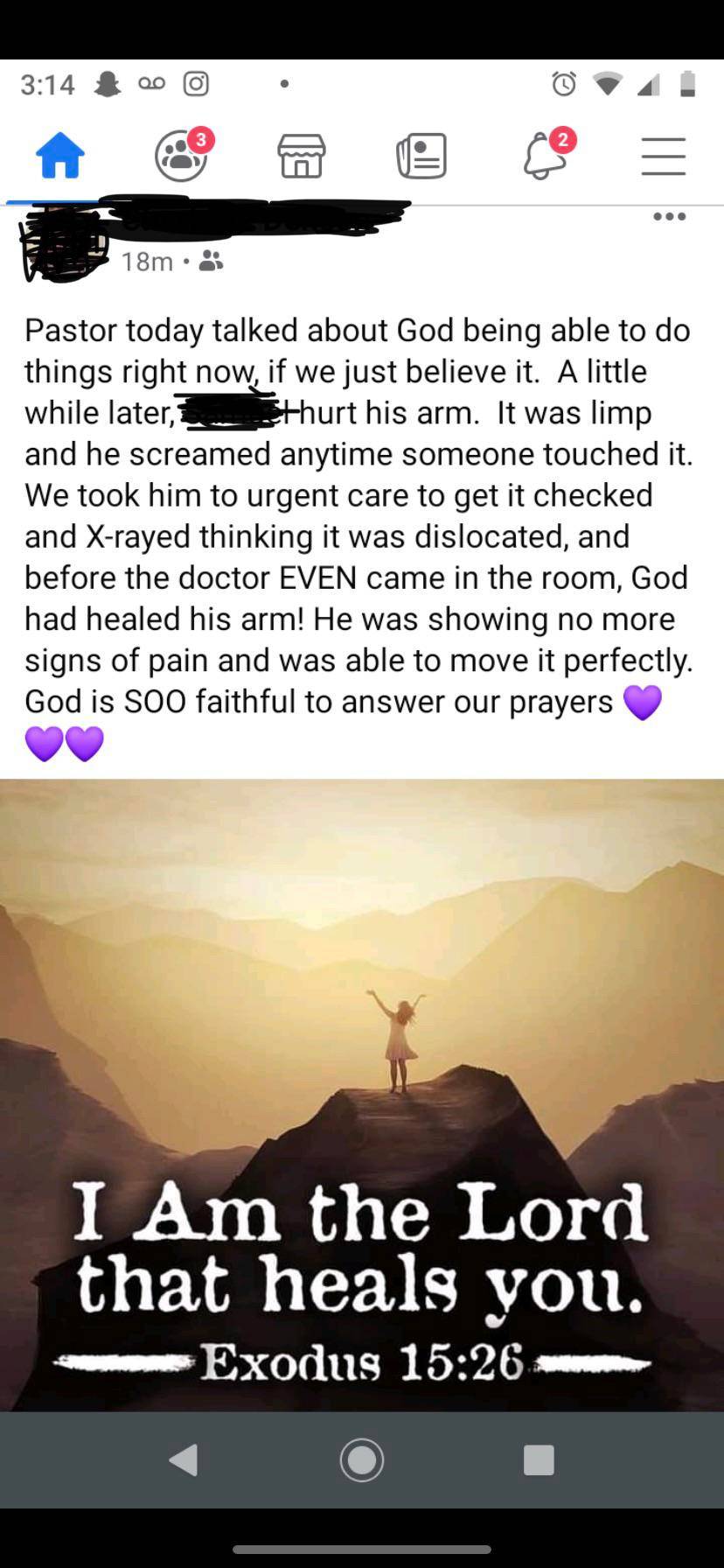The image size is (724, 1568).
Task: Go back with the system back button
Action: [x=184, y=1459]
